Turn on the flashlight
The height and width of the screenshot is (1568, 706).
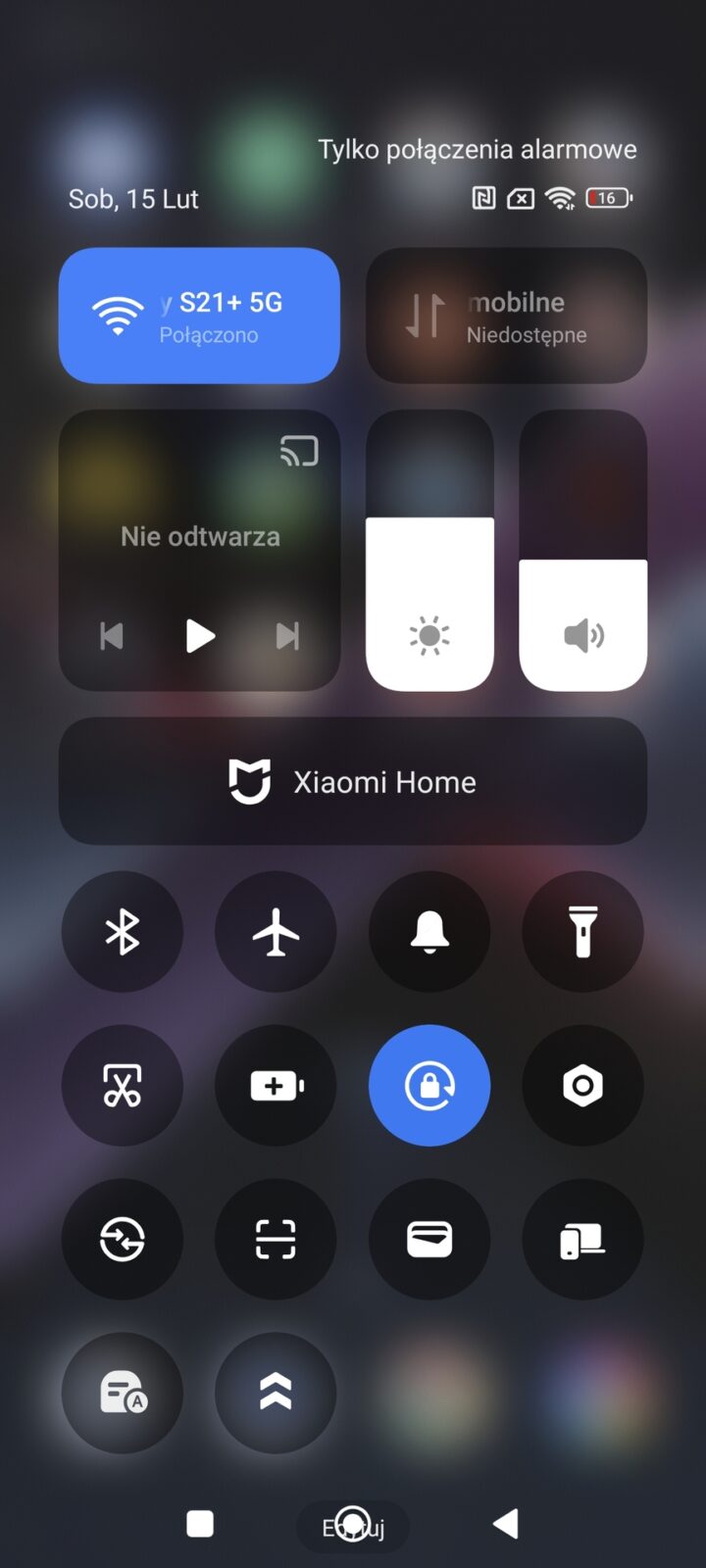click(x=582, y=931)
